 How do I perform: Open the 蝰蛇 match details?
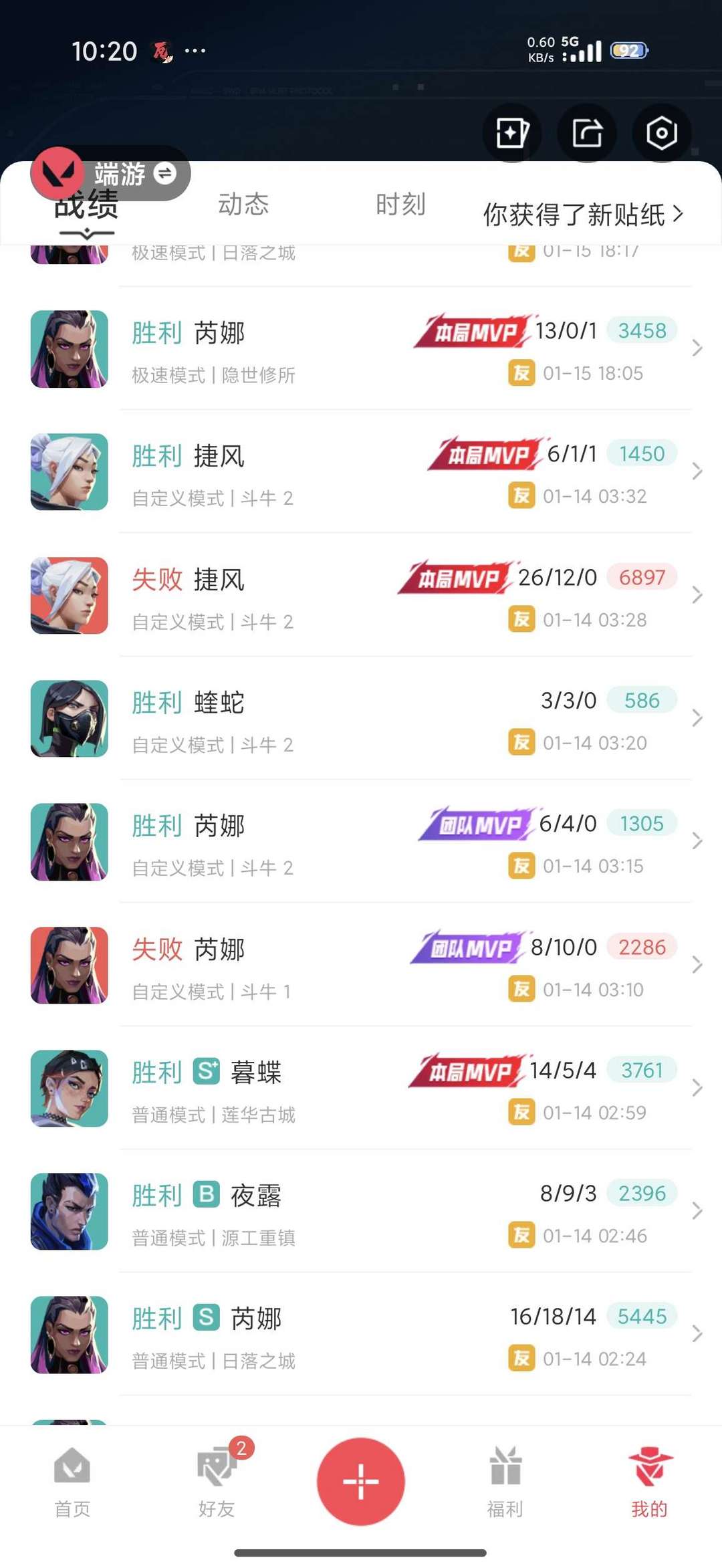(361, 719)
